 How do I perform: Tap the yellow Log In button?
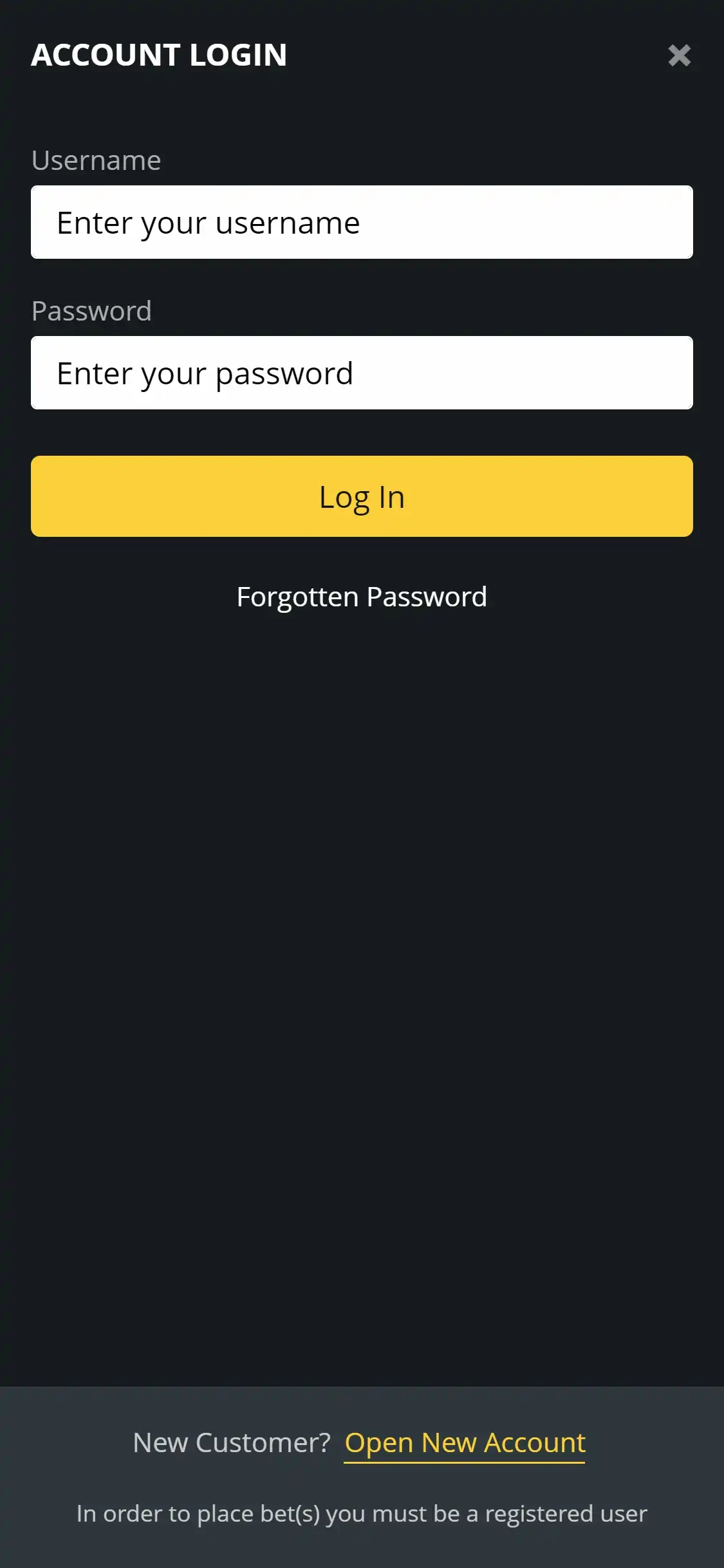pos(362,496)
